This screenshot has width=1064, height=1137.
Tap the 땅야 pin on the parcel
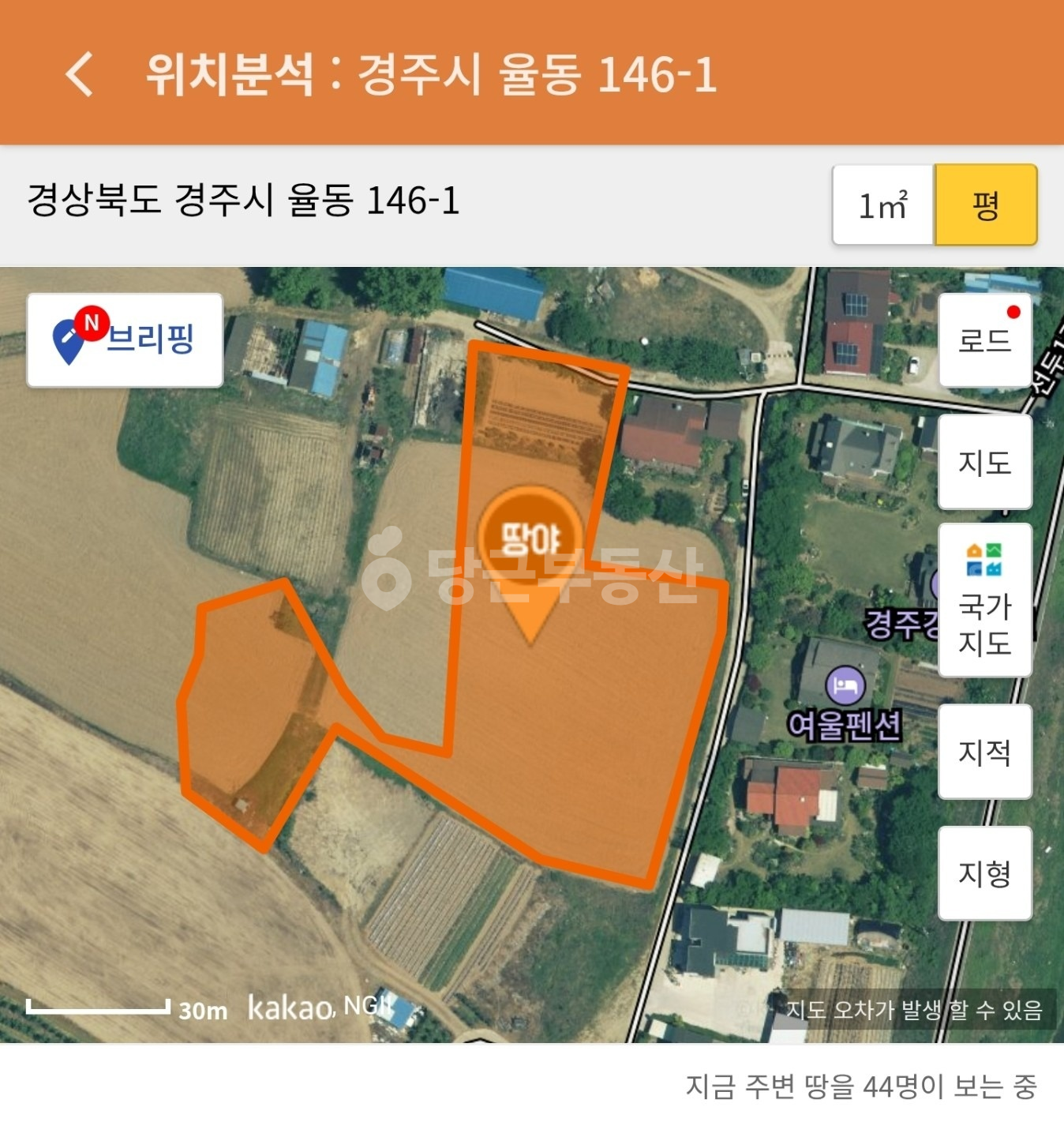click(530, 562)
